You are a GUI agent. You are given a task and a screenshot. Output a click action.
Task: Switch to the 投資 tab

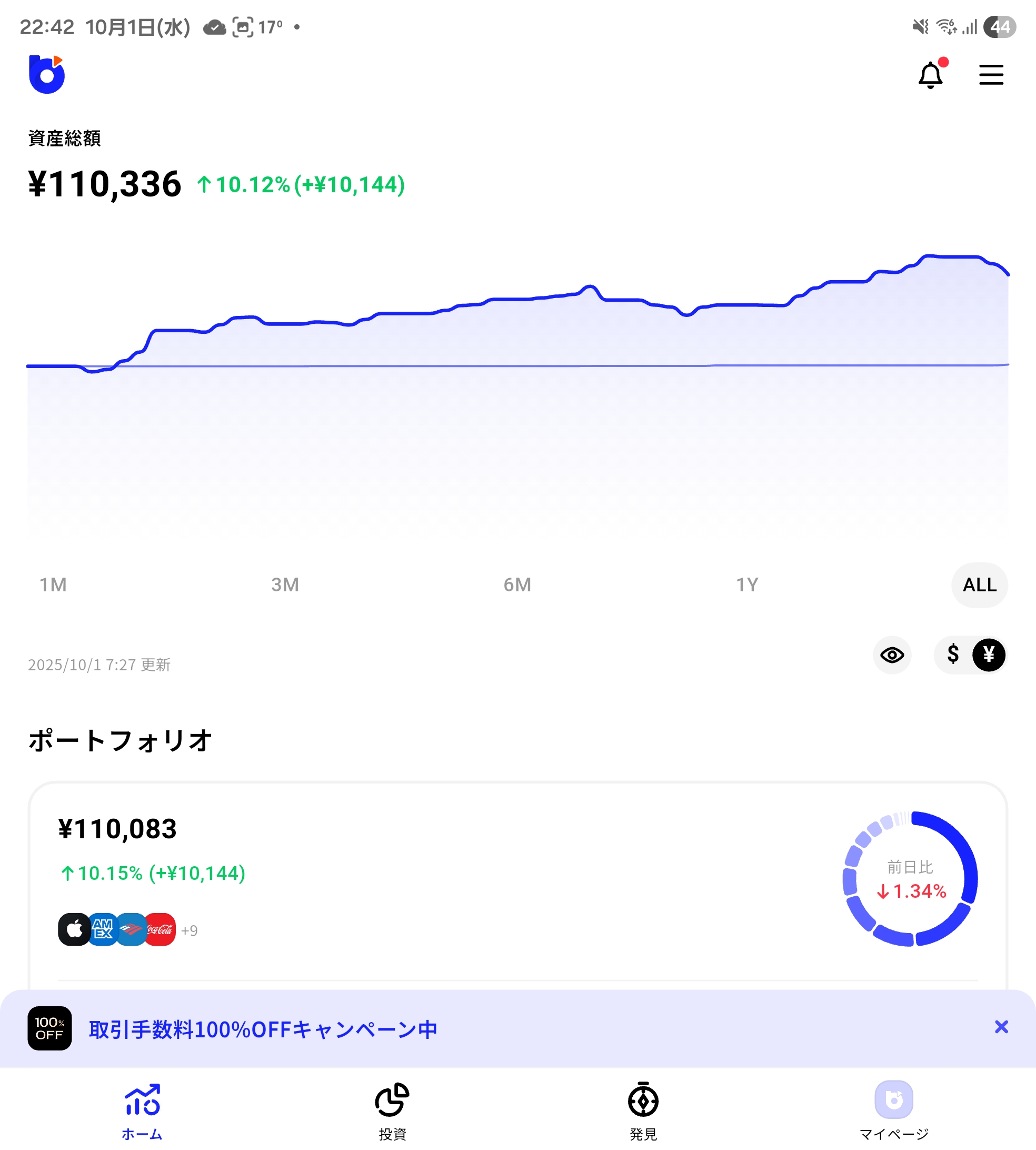click(392, 1111)
